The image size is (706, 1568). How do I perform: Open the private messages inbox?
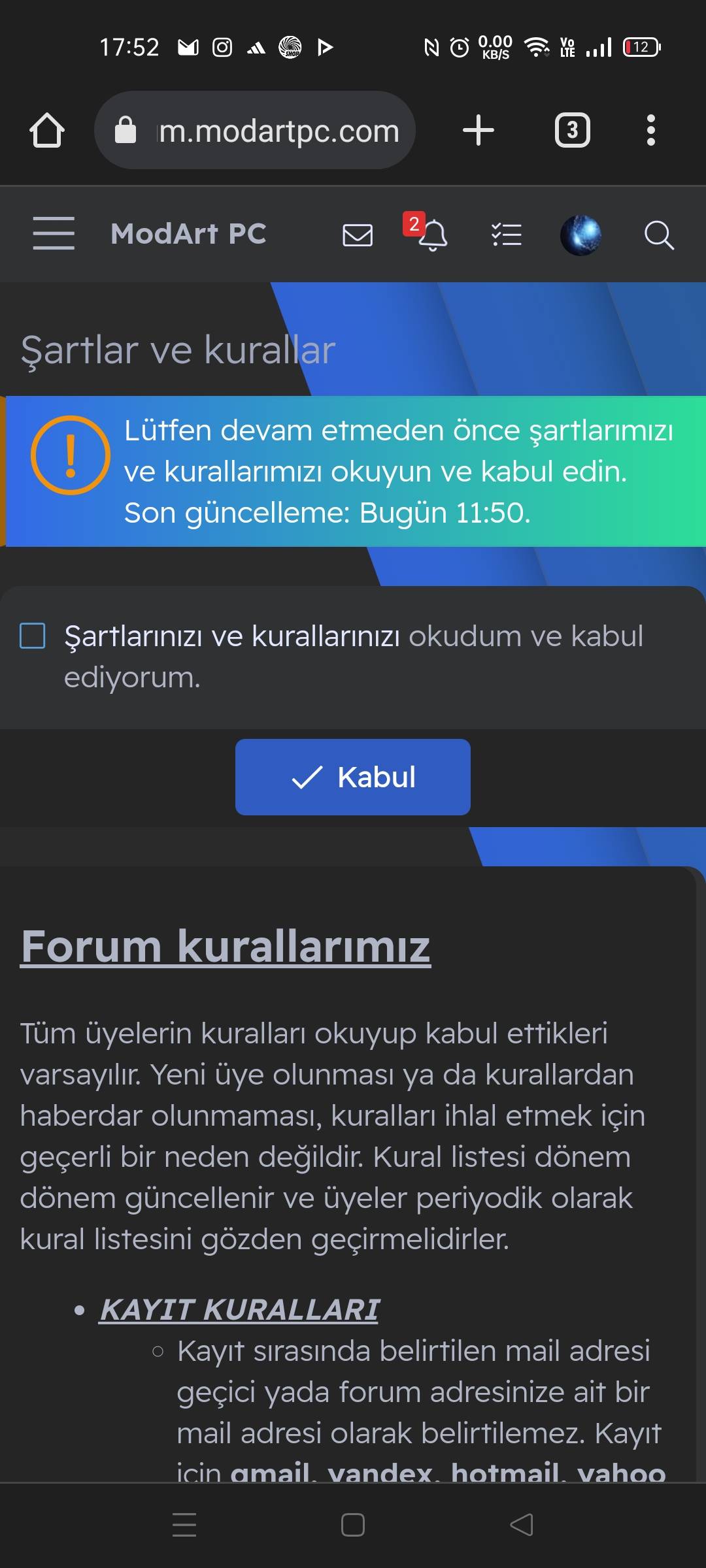point(358,235)
